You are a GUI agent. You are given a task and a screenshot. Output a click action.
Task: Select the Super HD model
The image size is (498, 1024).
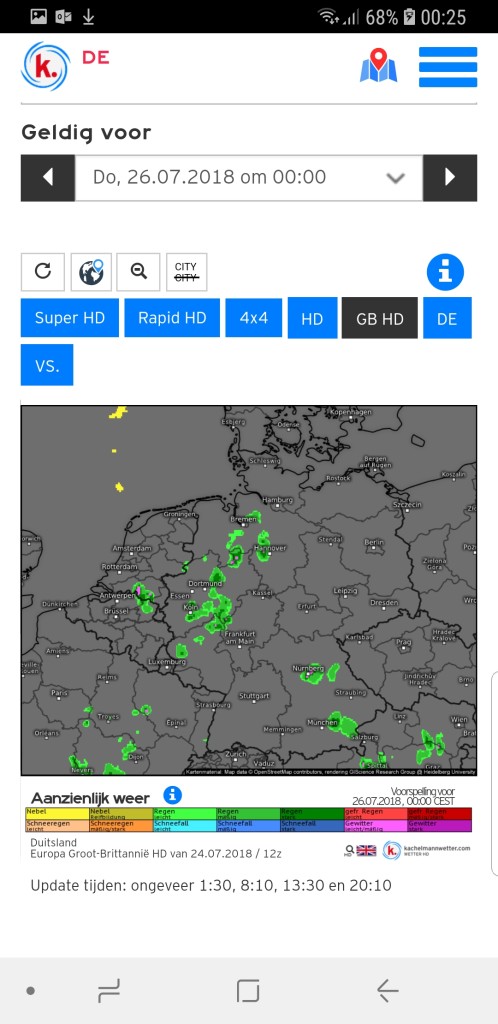[70, 318]
